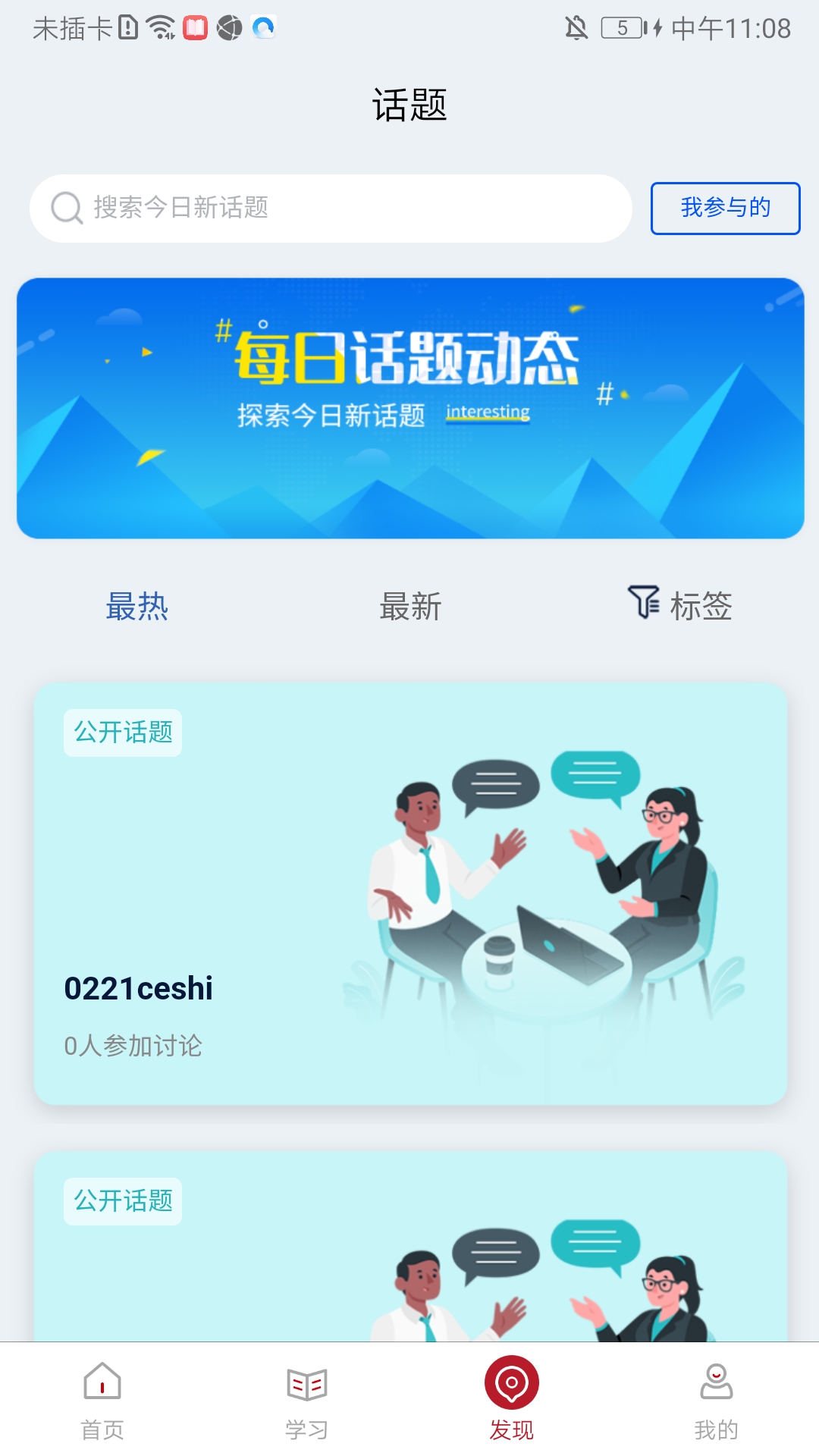Tap the 我参与的 button
Viewport: 819px width, 1456px height.
click(x=724, y=207)
